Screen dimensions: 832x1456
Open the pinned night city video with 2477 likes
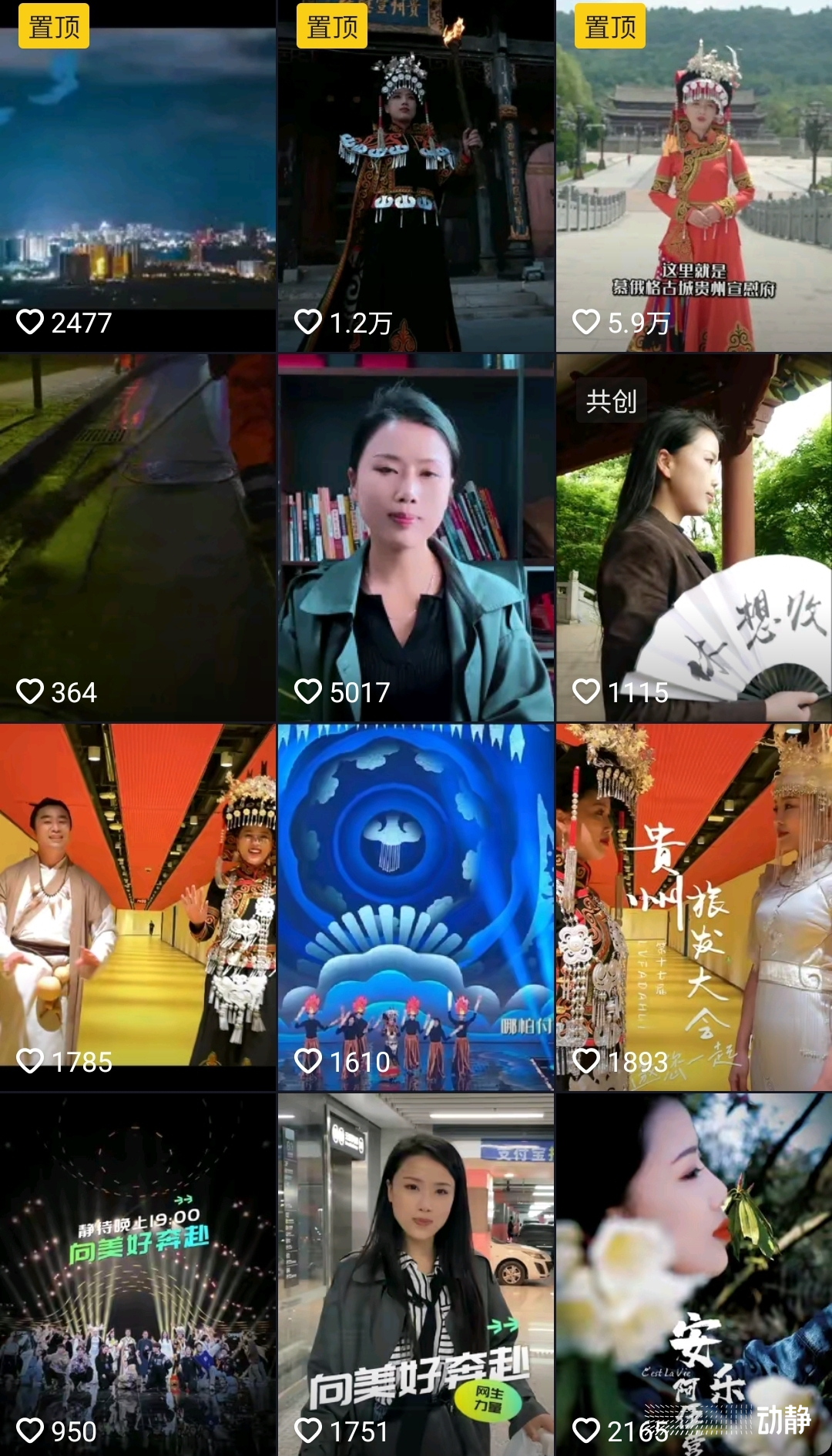click(138, 177)
